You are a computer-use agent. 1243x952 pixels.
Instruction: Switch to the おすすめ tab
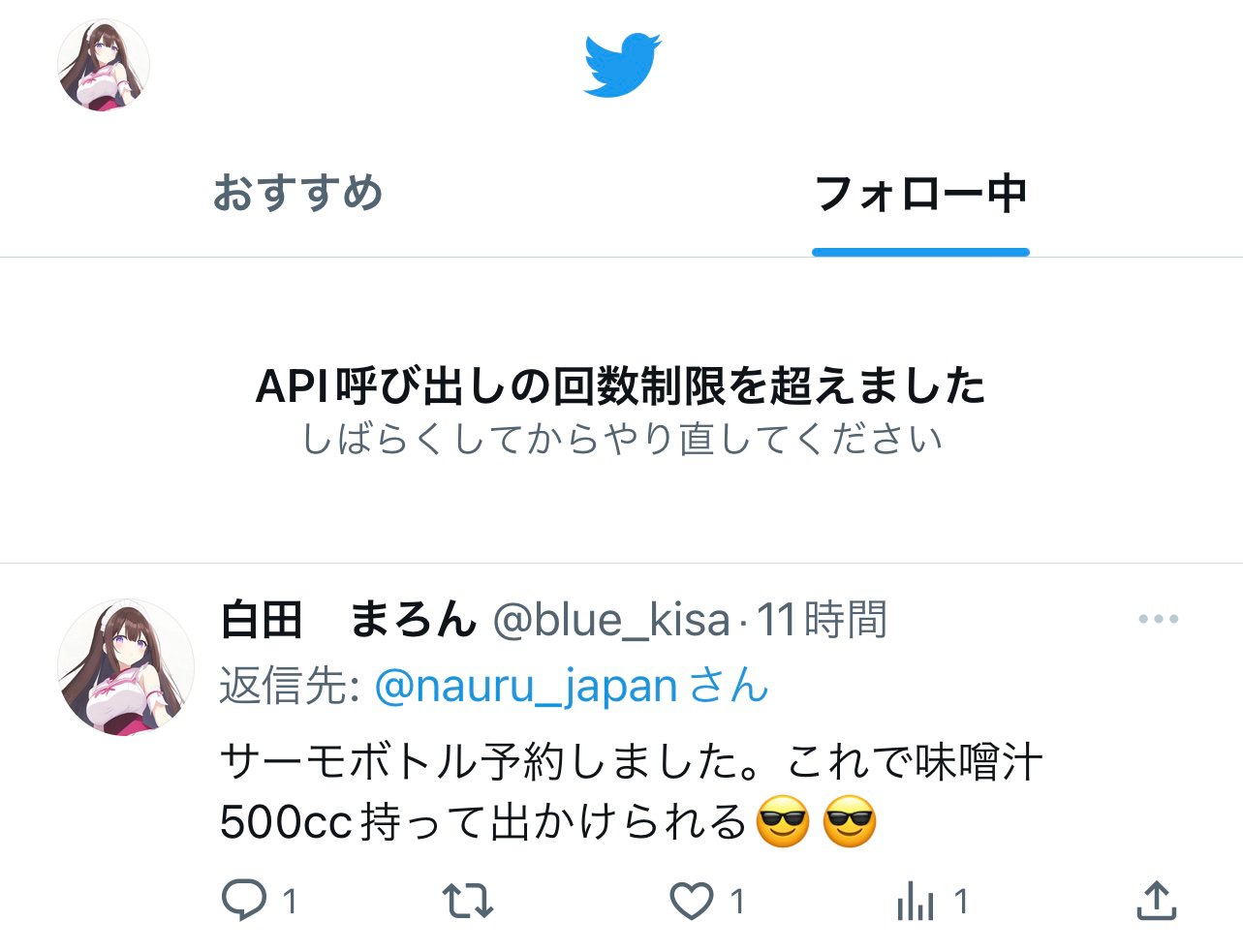pyautogui.click(x=297, y=193)
